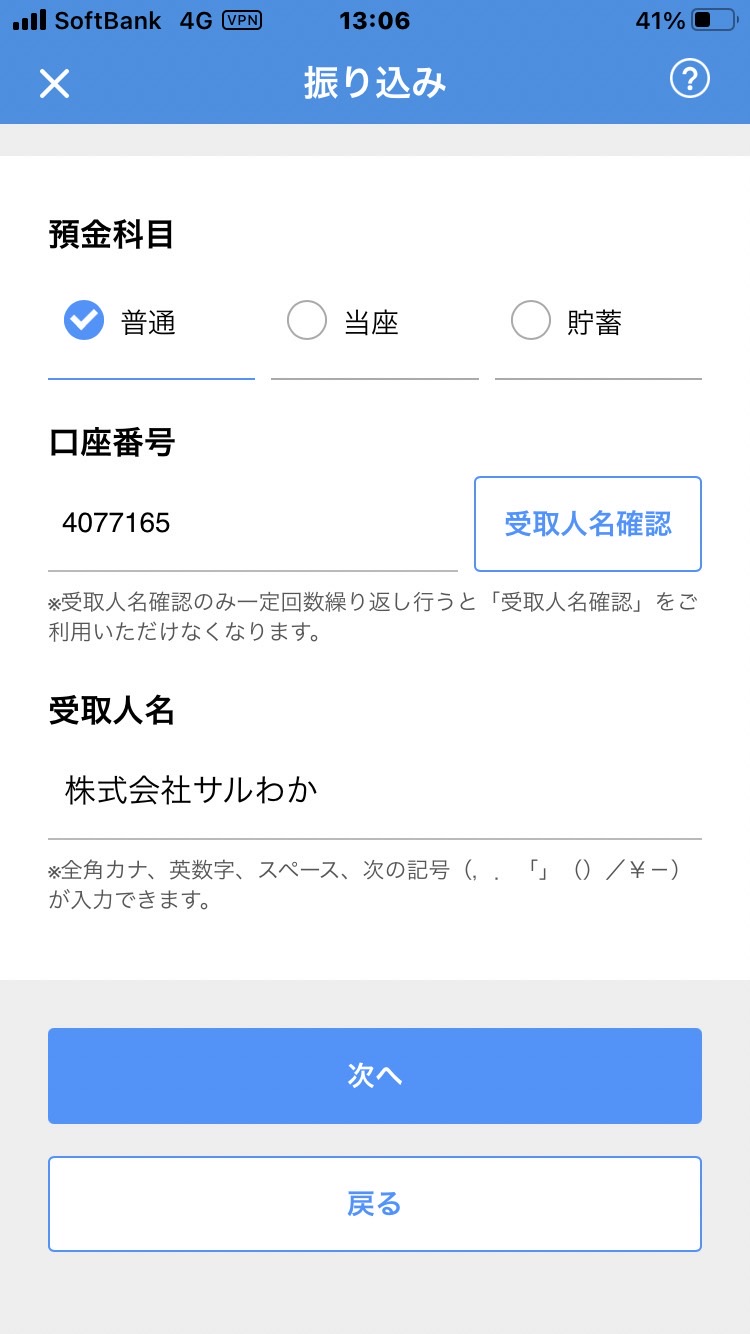Edit the 口座番号 account number field
Screen dimensions: 750x1334
coord(253,523)
